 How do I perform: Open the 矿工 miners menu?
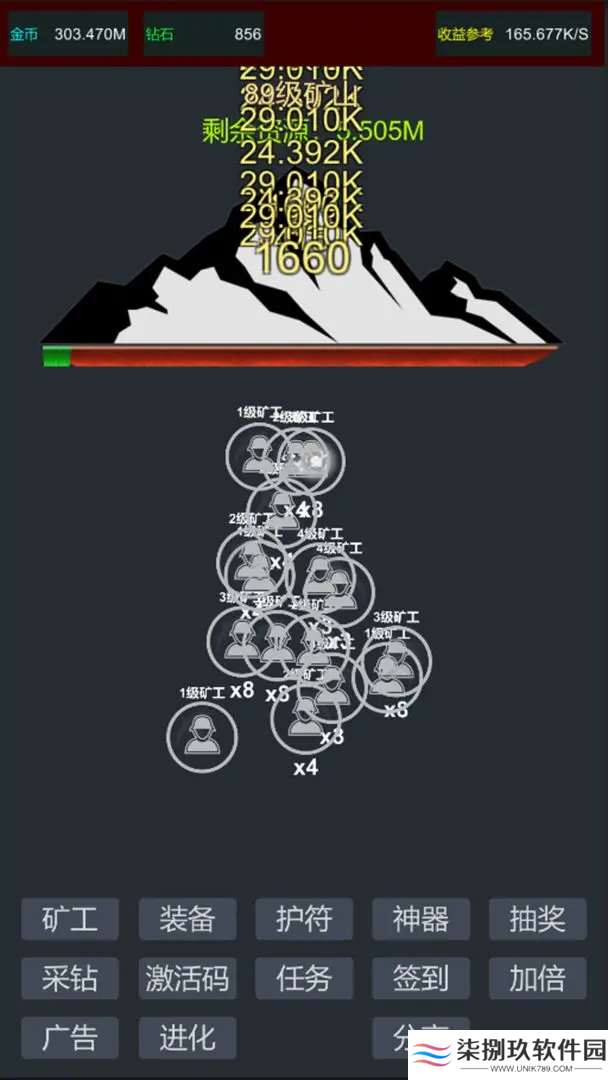click(x=70, y=919)
